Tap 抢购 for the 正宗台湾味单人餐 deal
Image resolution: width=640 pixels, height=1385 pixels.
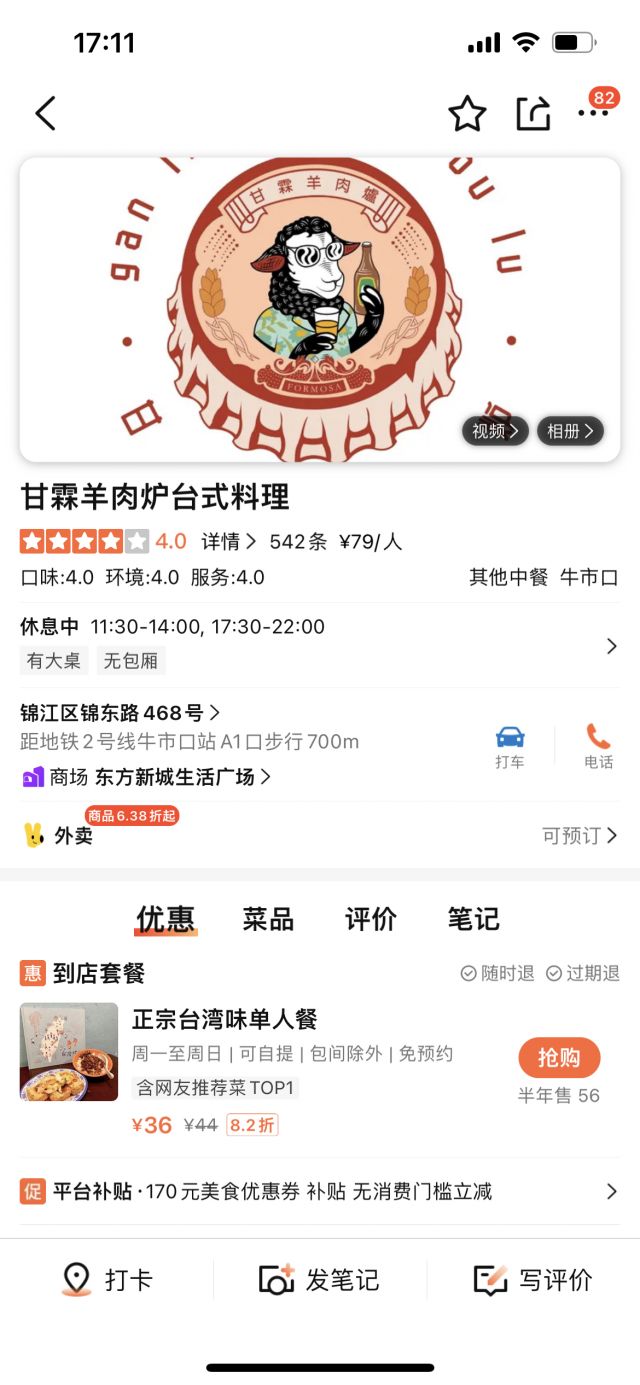[x=558, y=1058]
